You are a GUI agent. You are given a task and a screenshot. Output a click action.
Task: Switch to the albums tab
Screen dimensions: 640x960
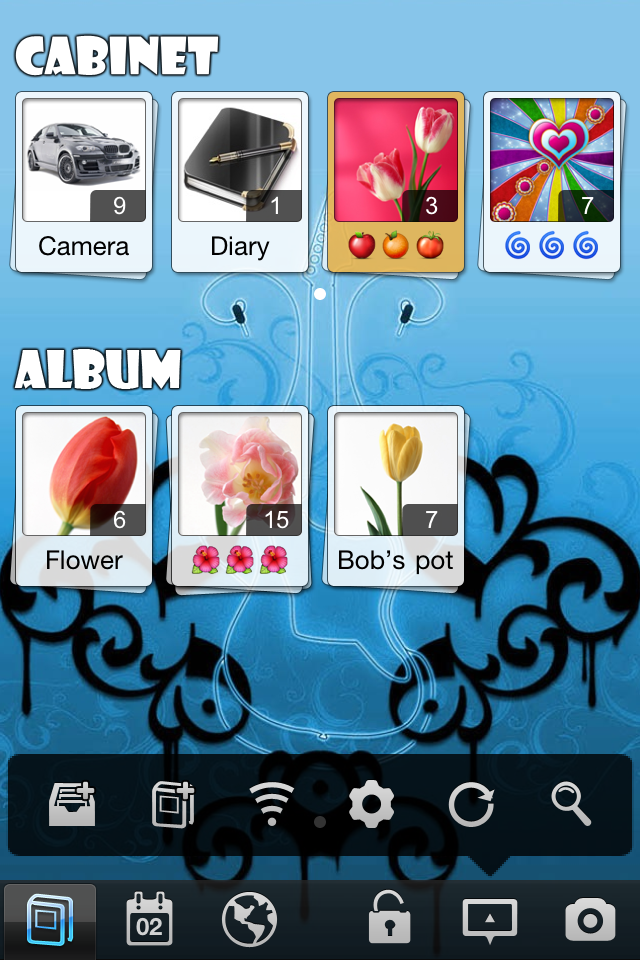click(50, 920)
